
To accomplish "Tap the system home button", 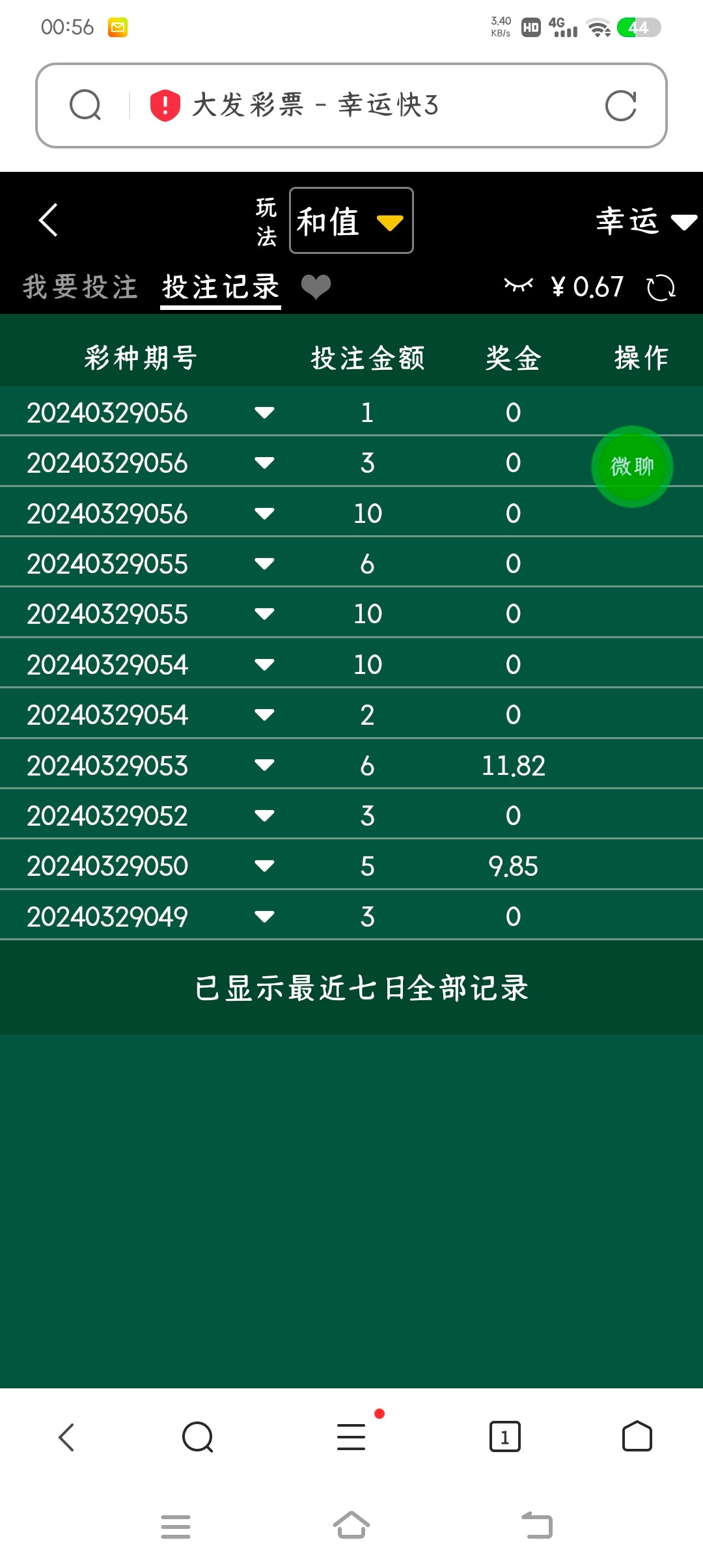I will (x=351, y=1525).
